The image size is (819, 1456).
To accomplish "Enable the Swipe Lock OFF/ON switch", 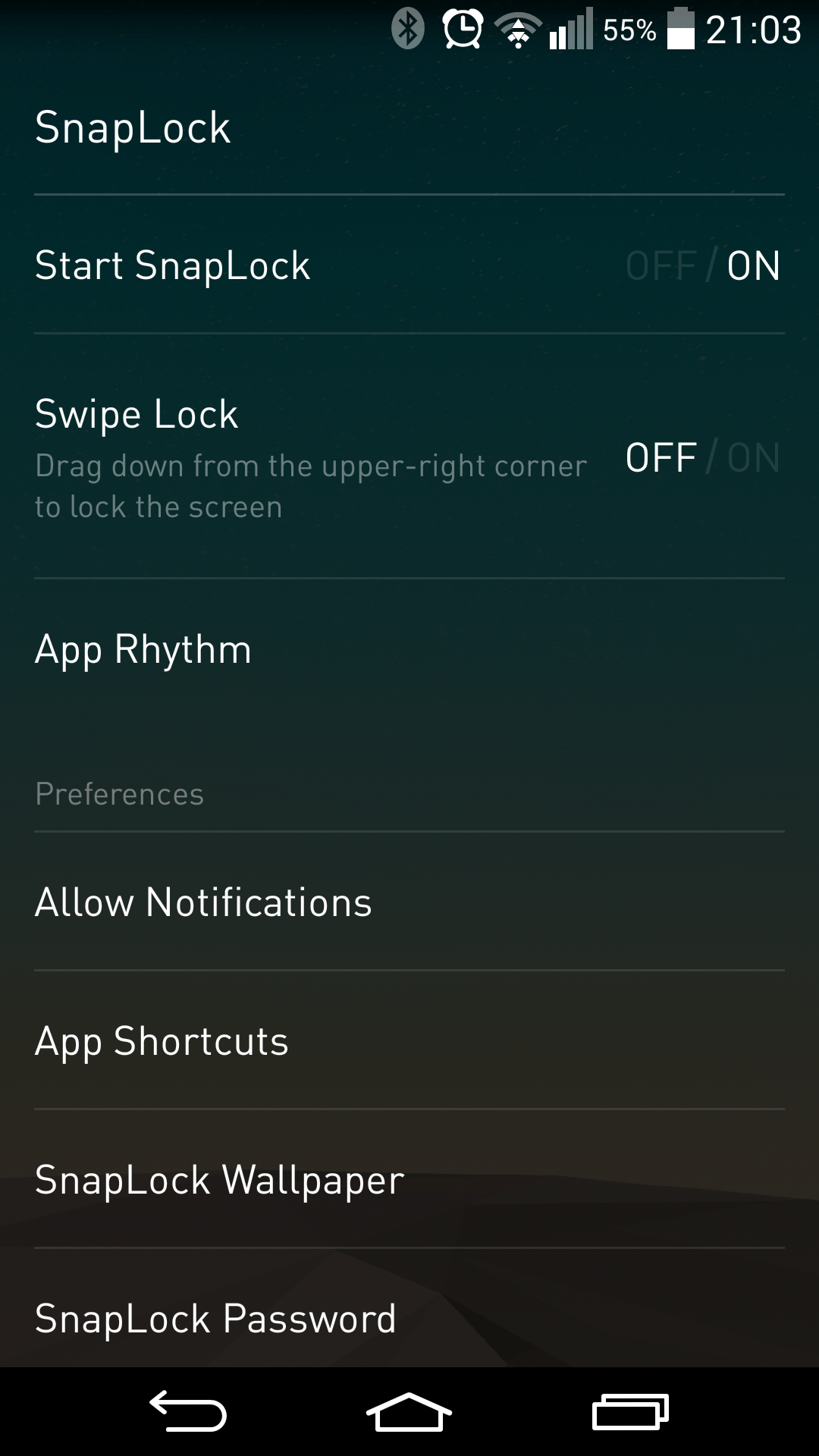I will point(703,458).
